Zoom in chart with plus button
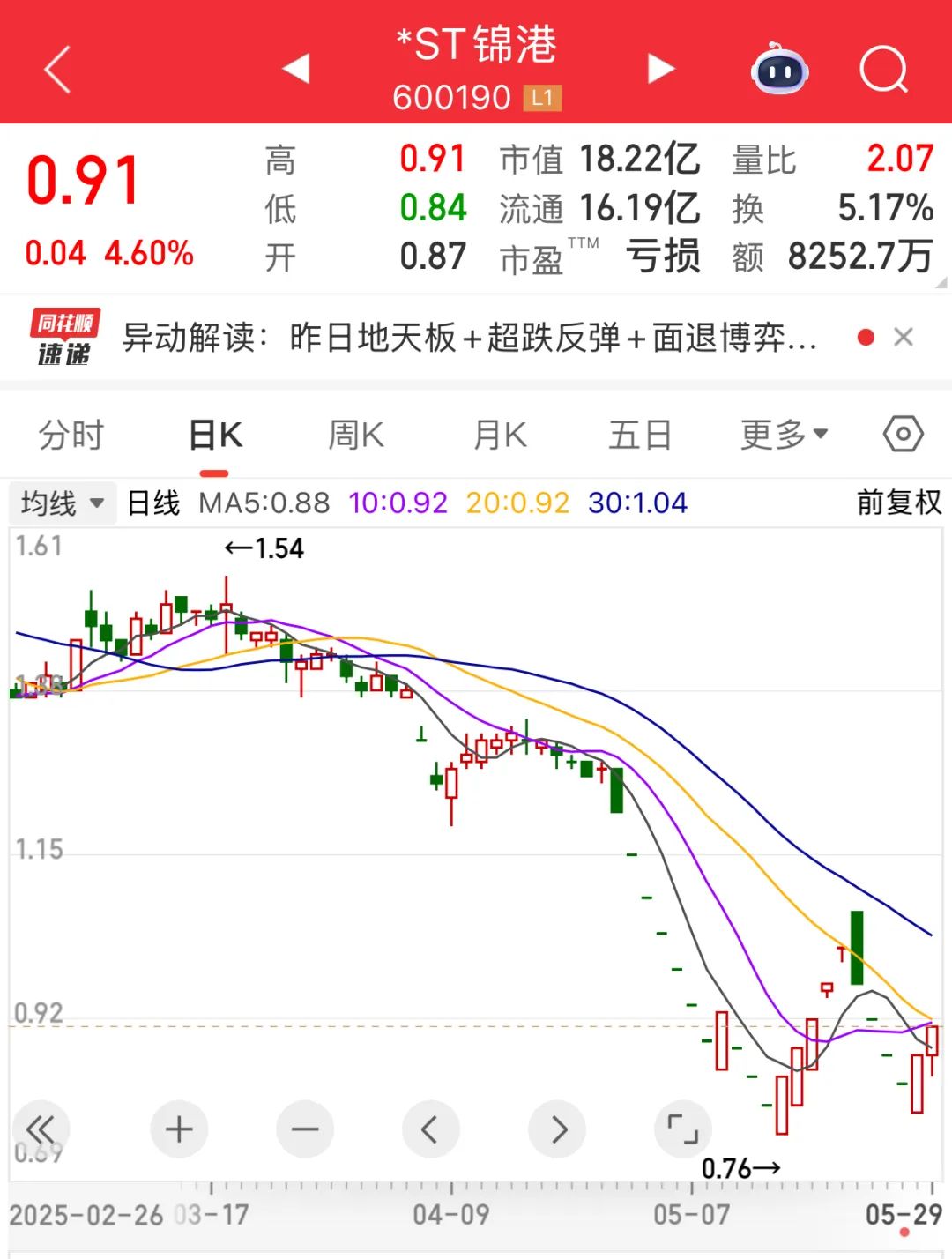The width and height of the screenshot is (952, 1259). [x=179, y=1129]
